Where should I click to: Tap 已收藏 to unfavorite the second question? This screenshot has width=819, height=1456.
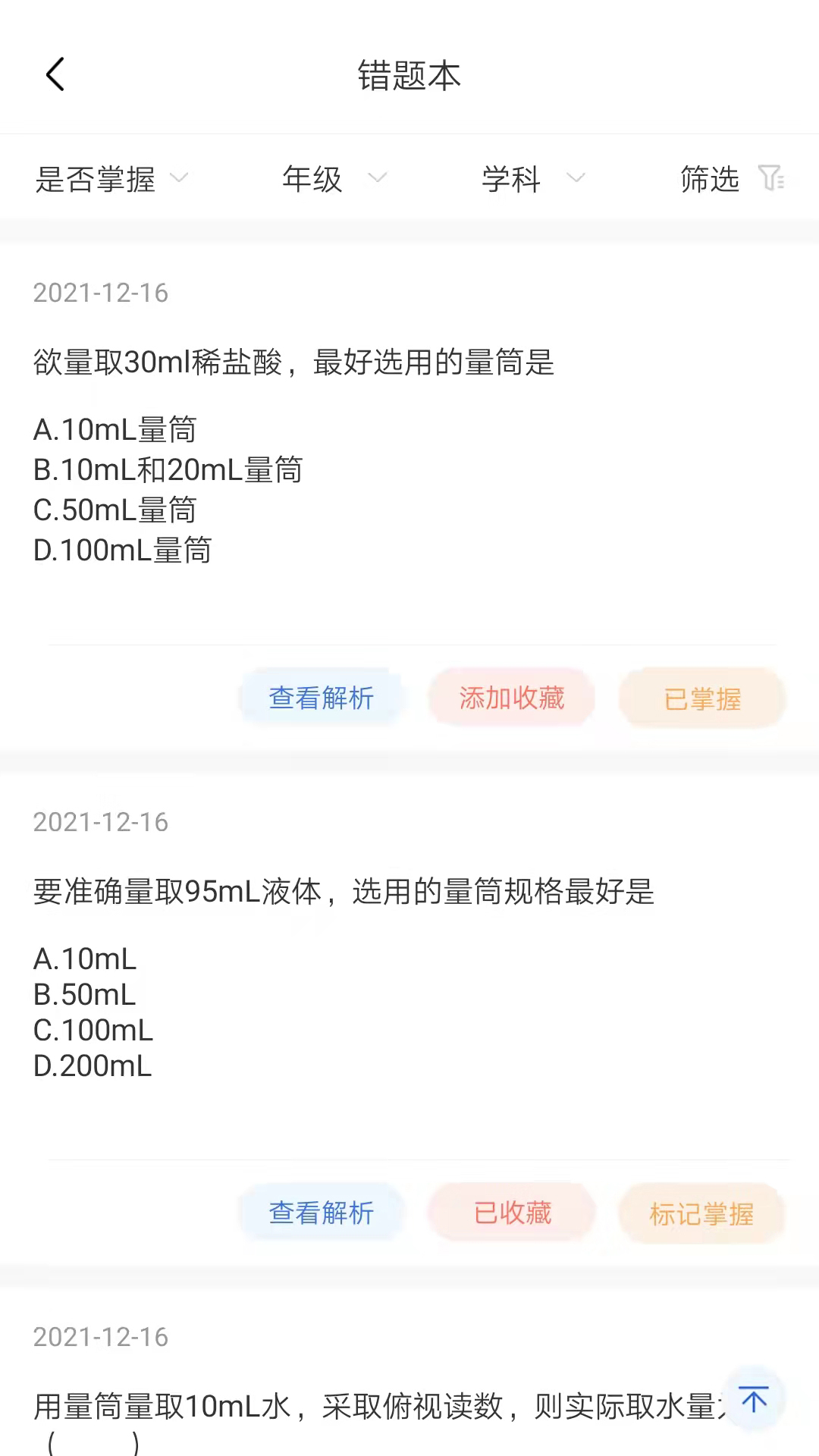tap(511, 1213)
